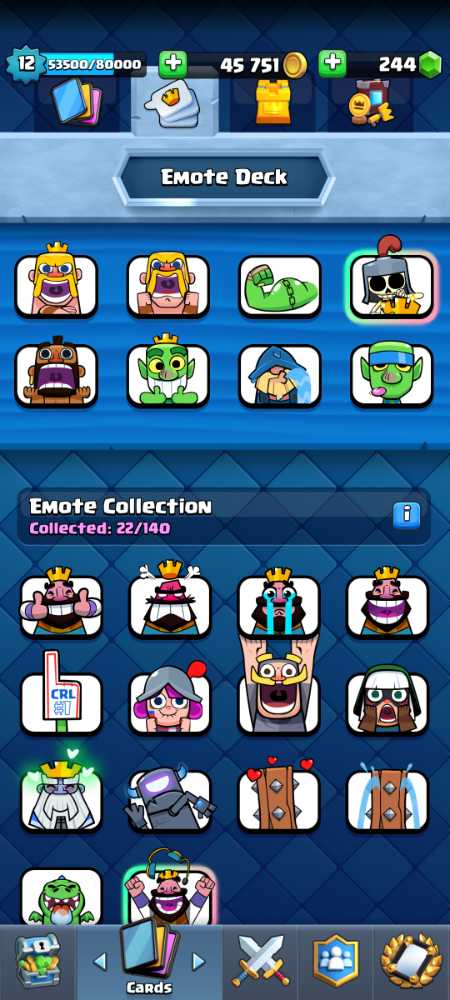450x1000 pixels.
Task: Select the green flexing arm emote in deck
Action: [280, 286]
